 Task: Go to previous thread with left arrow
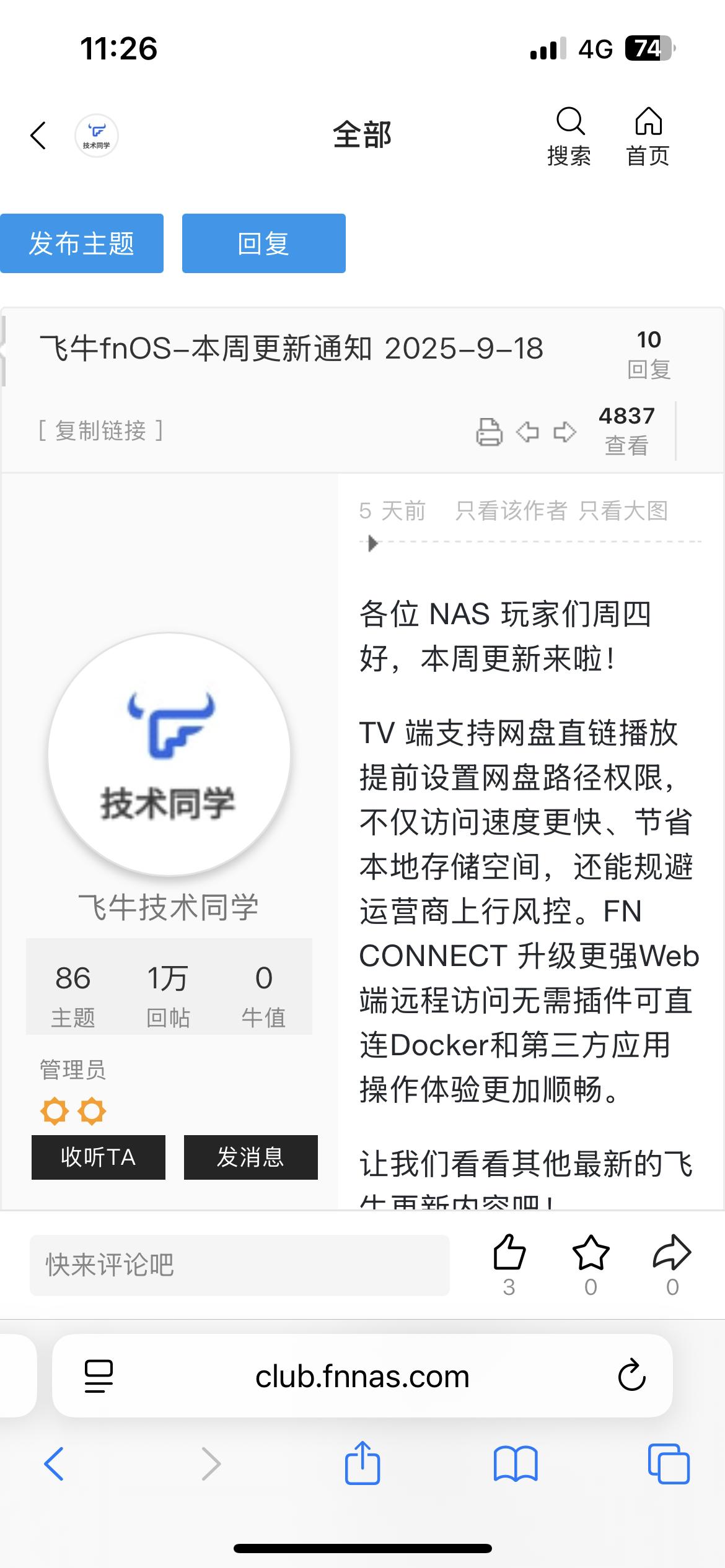[x=527, y=432]
